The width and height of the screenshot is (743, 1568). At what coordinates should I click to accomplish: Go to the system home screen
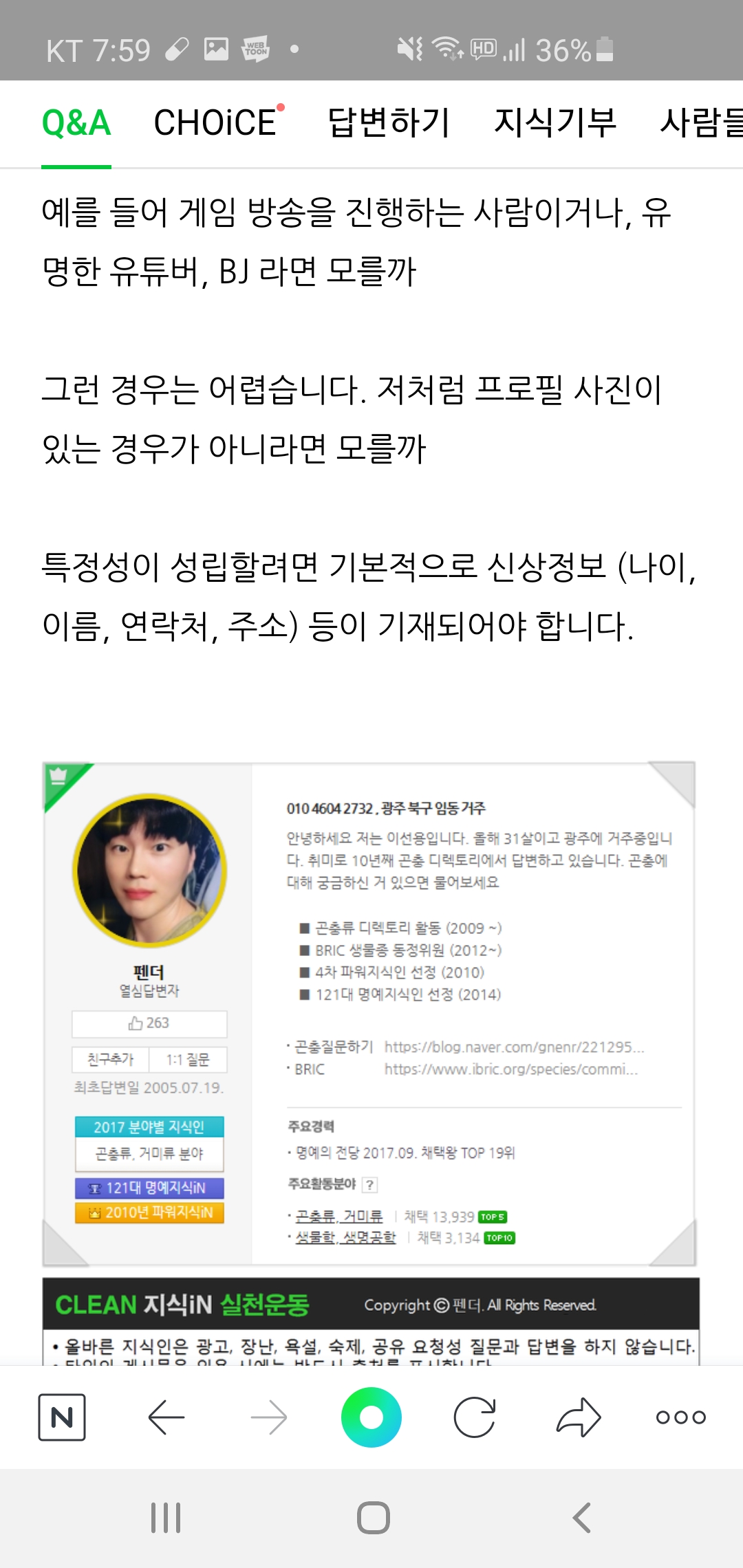click(373, 1518)
